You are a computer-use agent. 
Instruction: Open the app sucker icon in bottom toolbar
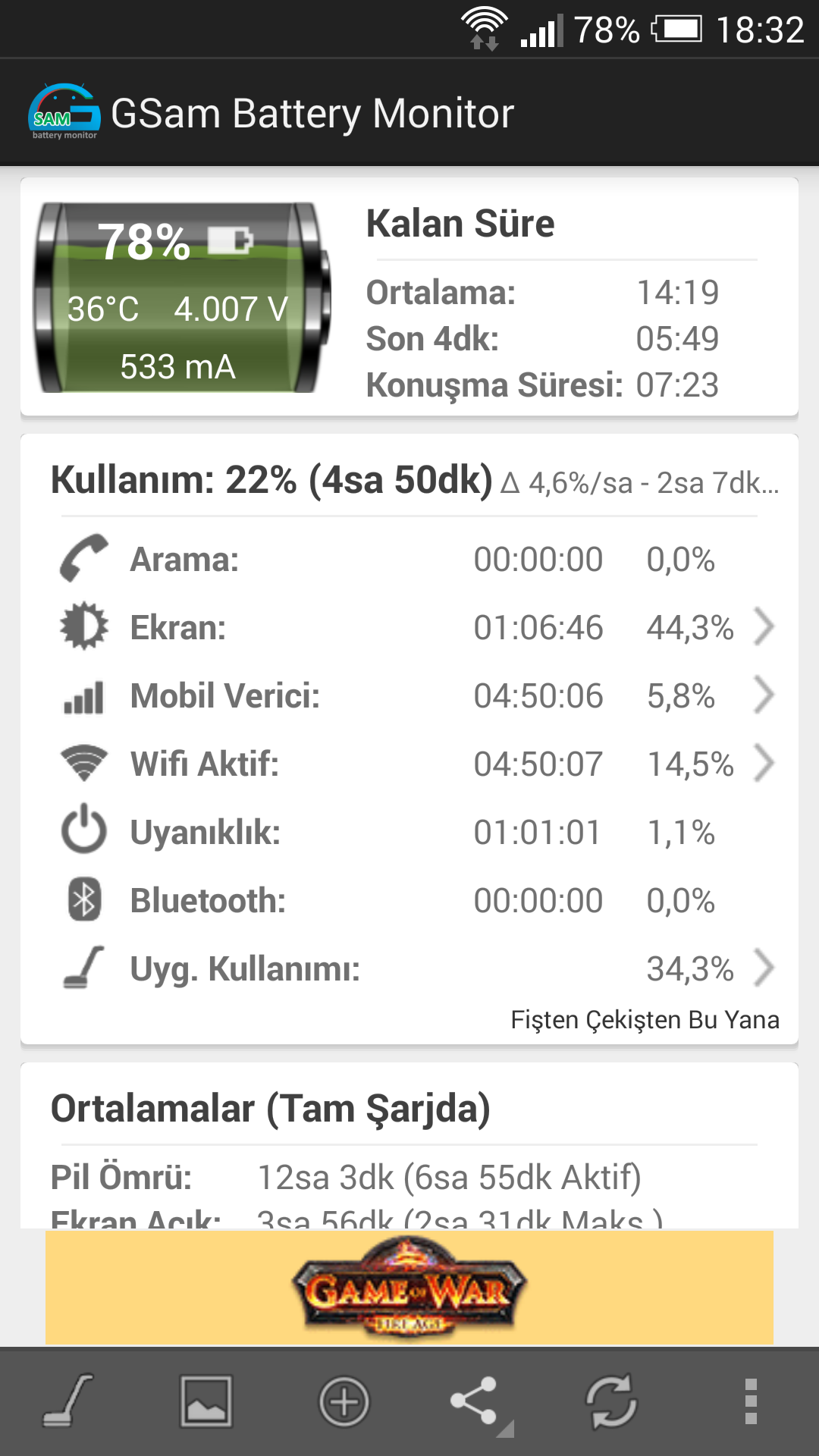[x=68, y=1401]
